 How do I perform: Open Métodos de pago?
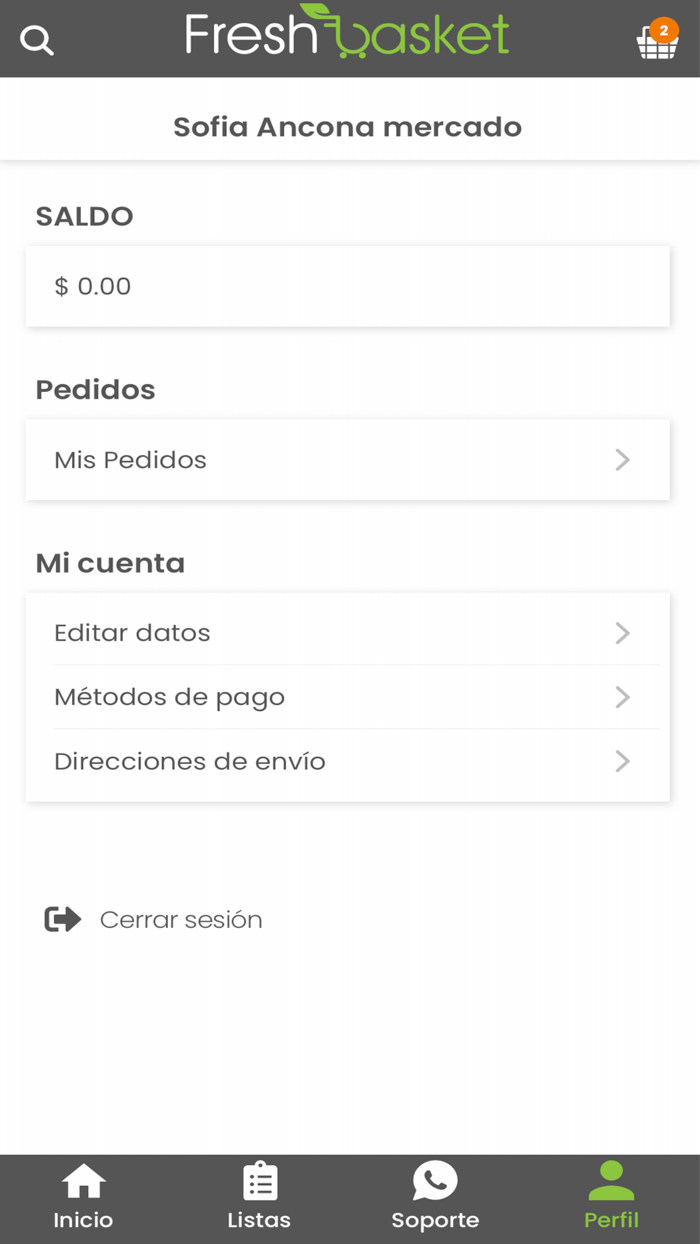pyautogui.click(x=347, y=697)
